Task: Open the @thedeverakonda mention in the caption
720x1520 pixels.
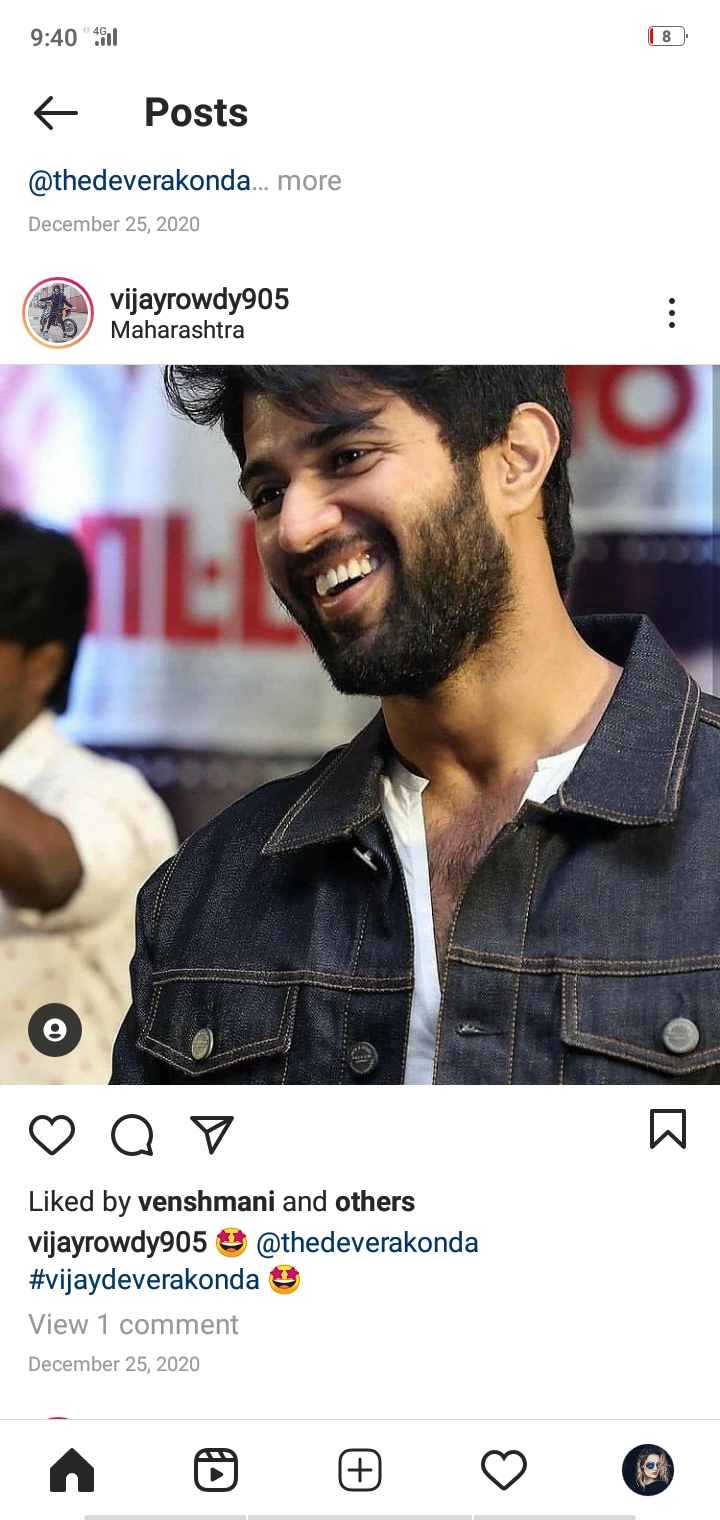Action: 367,1242
